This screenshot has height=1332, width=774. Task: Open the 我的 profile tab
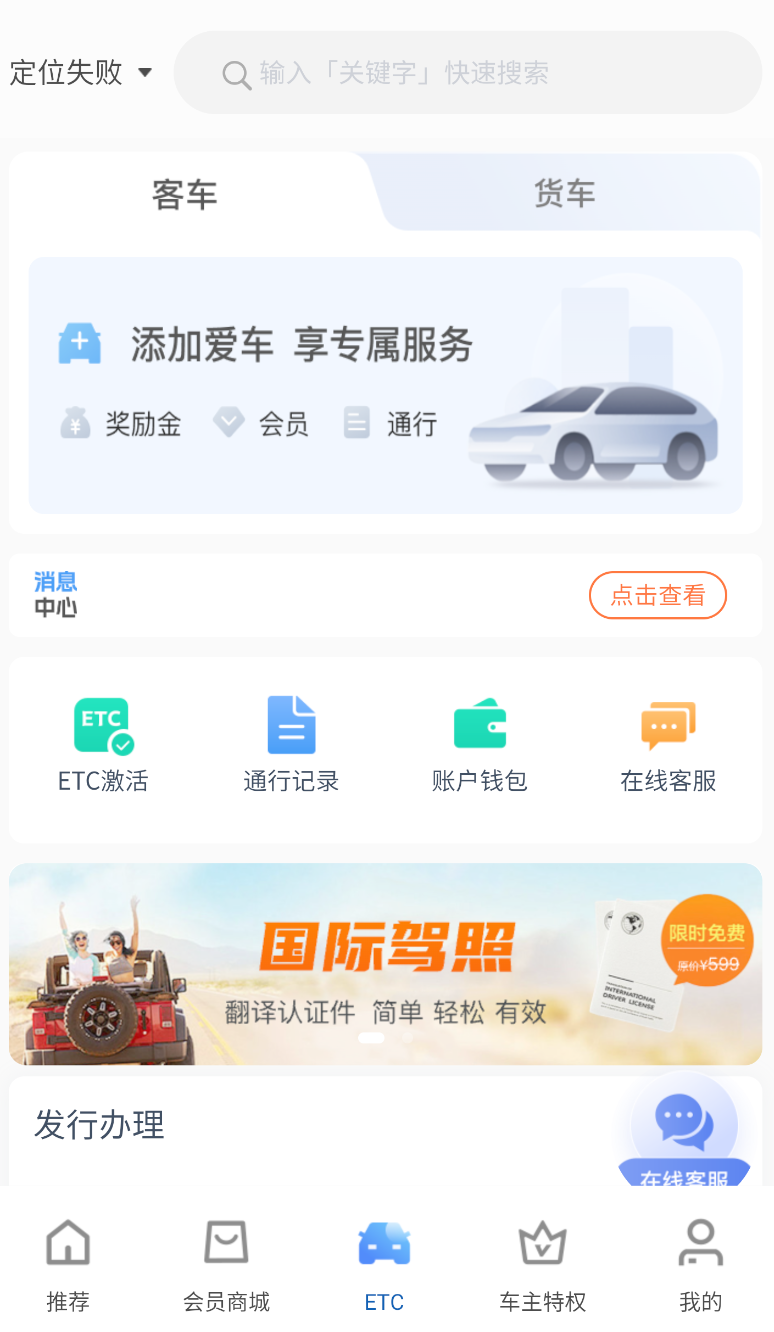(x=700, y=1264)
